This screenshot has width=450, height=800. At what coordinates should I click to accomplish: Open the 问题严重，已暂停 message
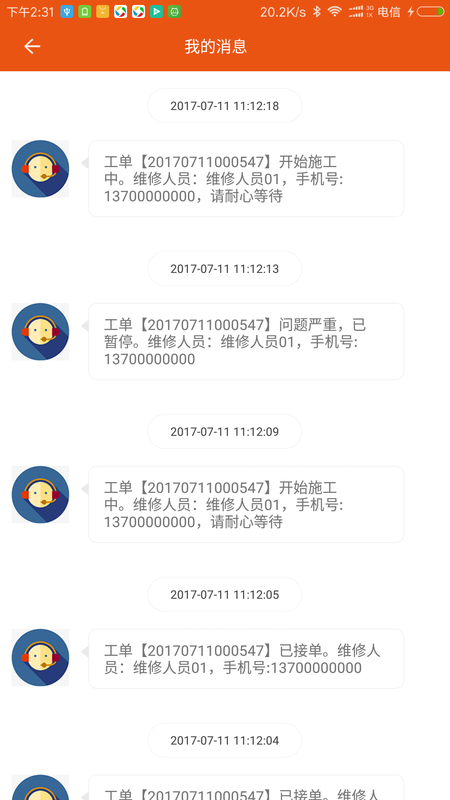coord(246,341)
